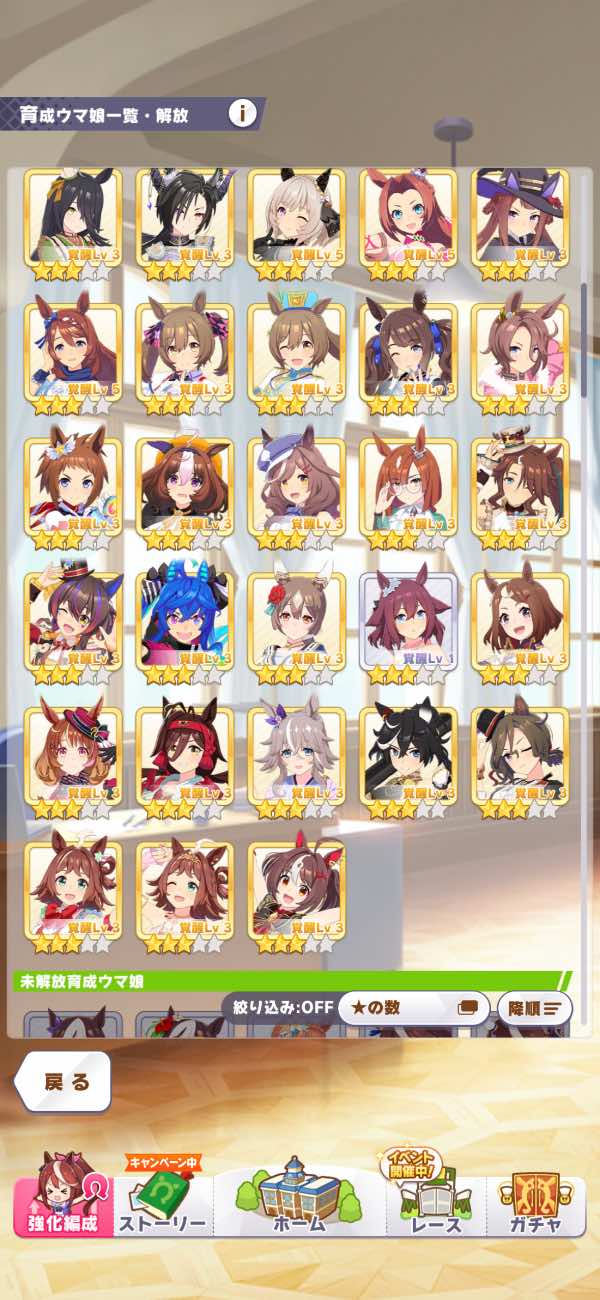
Task: Open the ★の数 sort criteria selector
Action: coord(413,1007)
